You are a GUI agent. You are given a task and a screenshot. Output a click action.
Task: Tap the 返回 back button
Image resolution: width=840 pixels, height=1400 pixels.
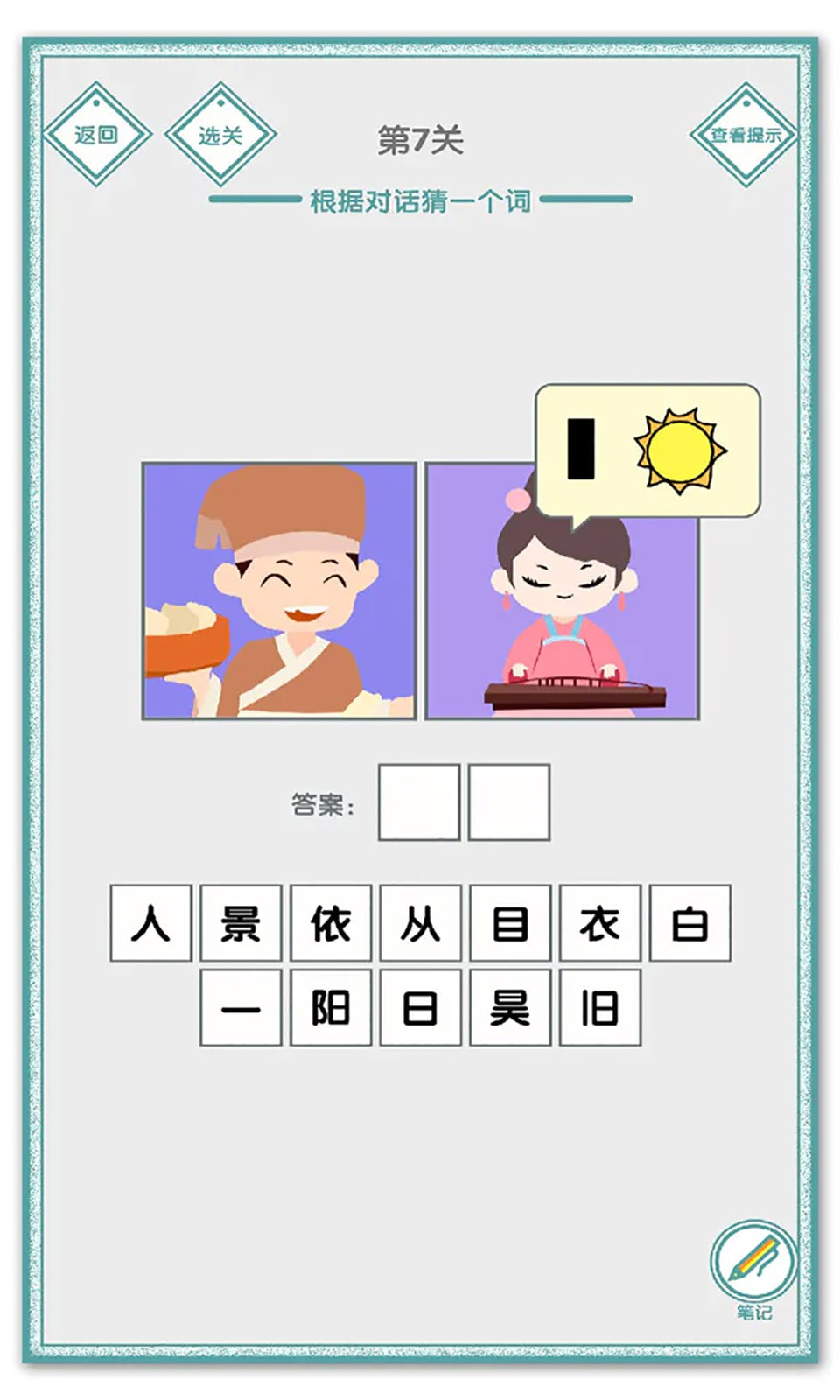click(96, 135)
